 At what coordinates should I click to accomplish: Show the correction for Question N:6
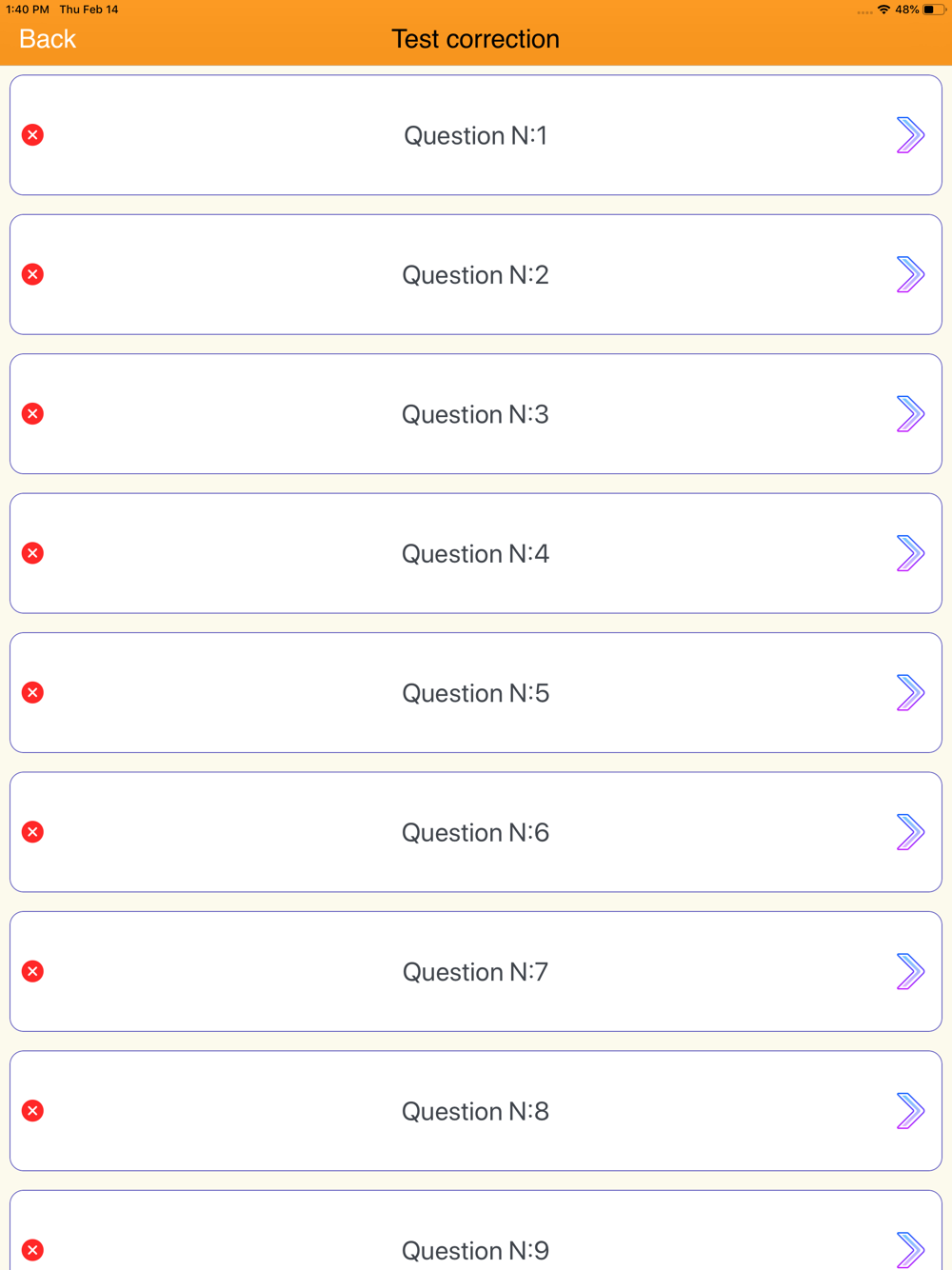click(x=476, y=832)
